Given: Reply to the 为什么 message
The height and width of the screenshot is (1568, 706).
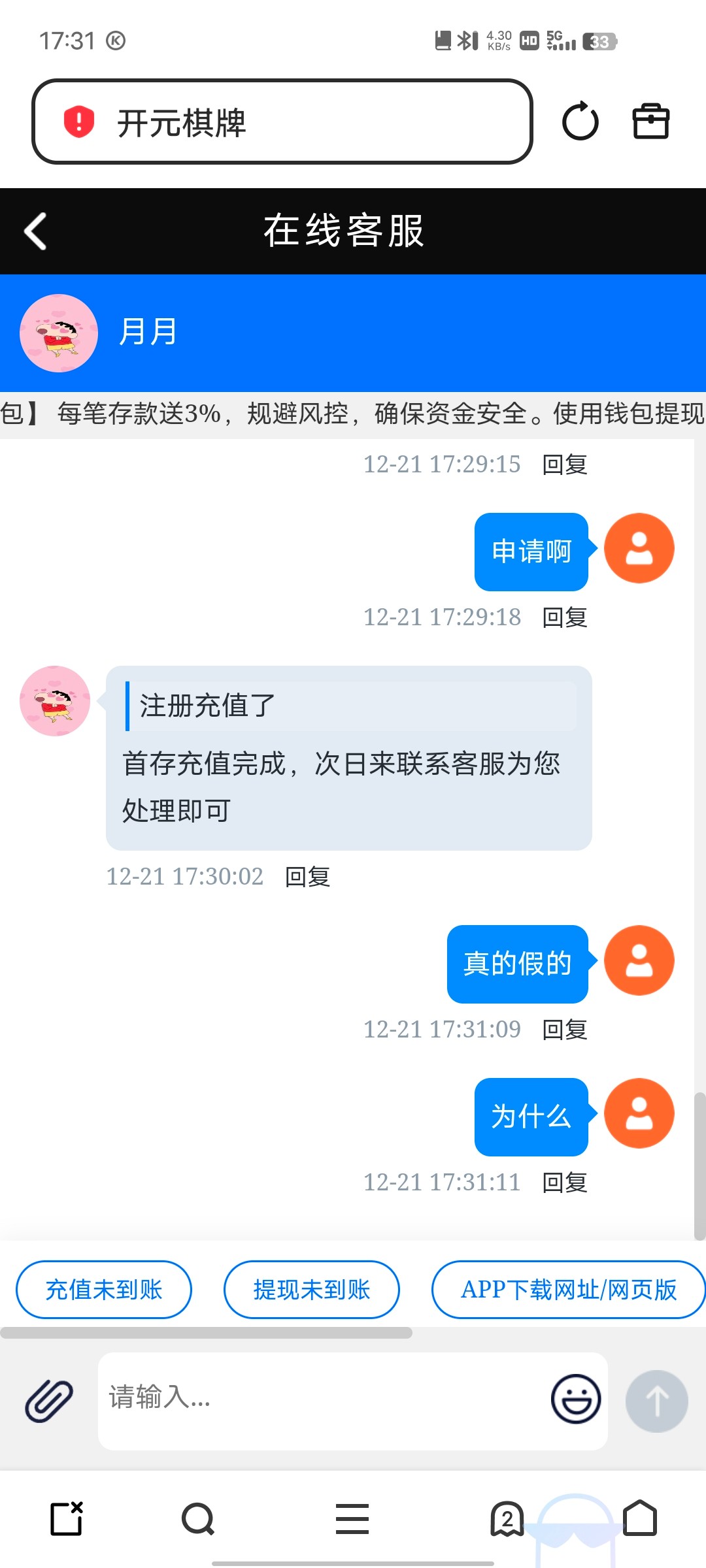Looking at the screenshot, I should (565, 1183).
